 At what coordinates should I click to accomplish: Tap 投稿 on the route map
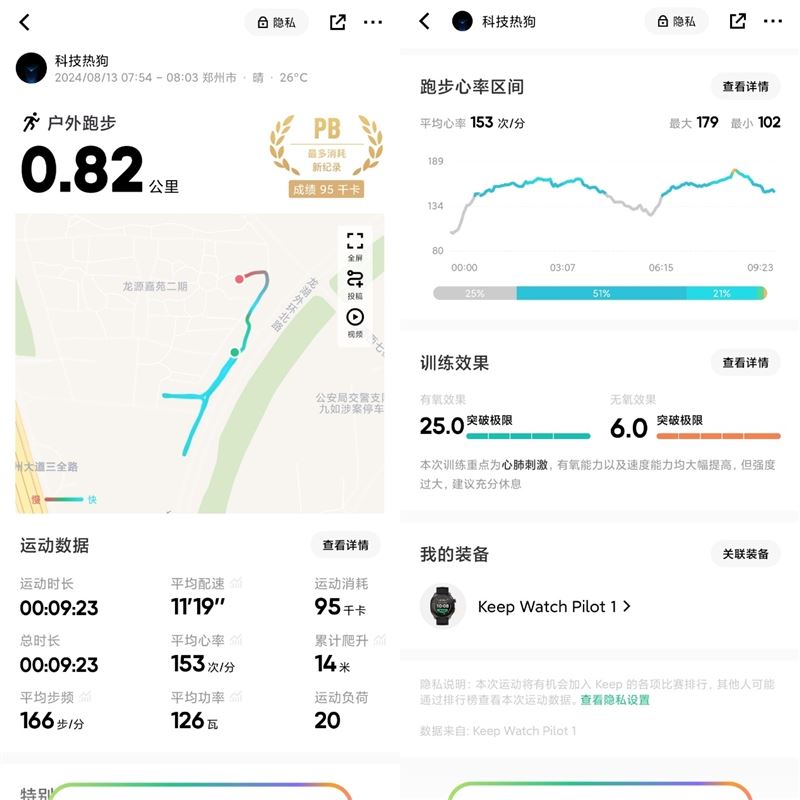[355, 284]
